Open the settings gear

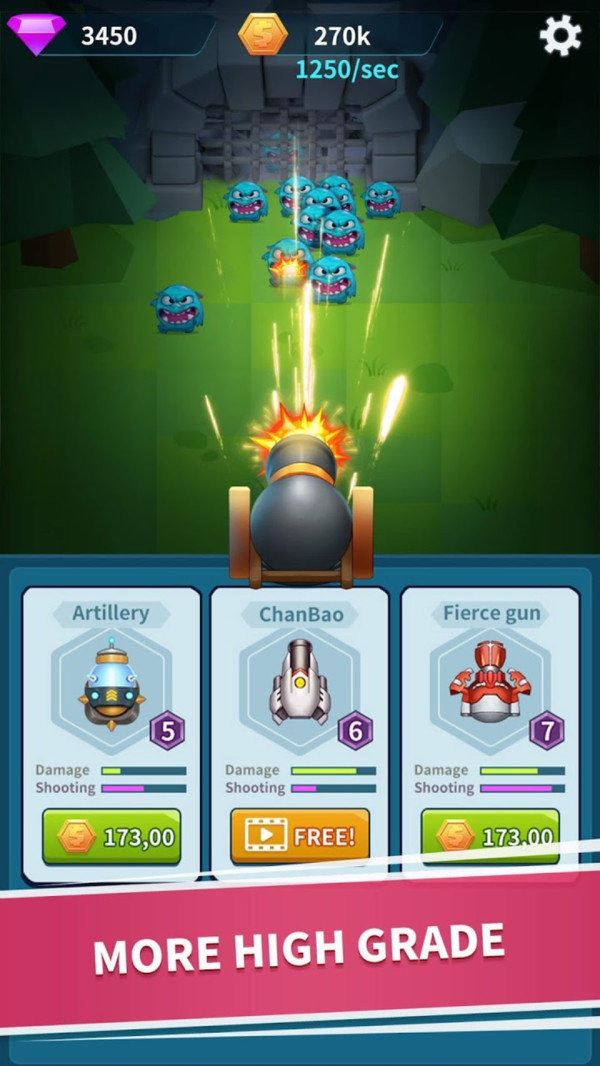point(560,36)
